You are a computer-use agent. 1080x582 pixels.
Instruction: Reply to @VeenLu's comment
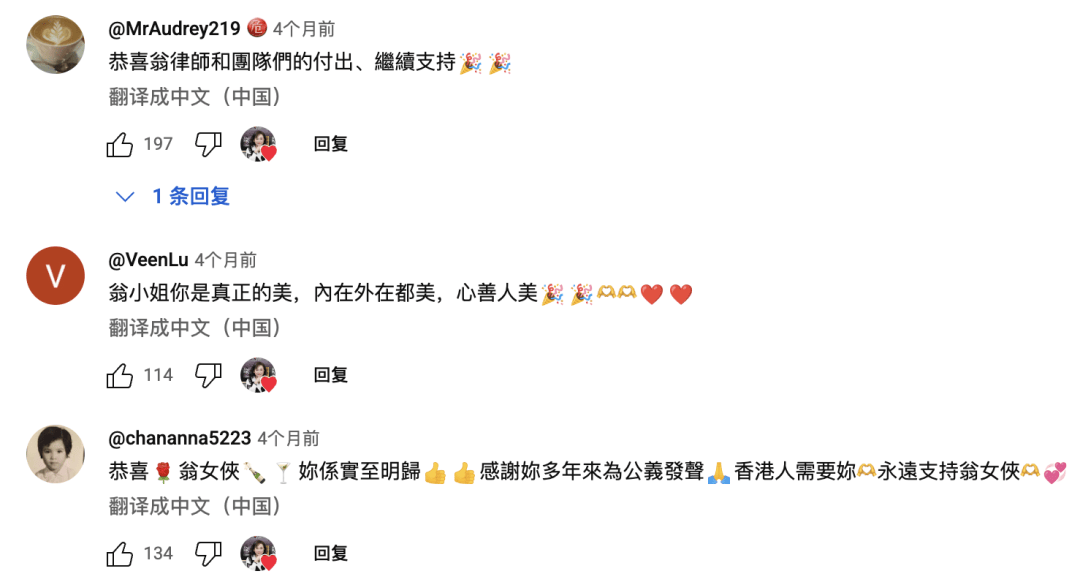331,375
